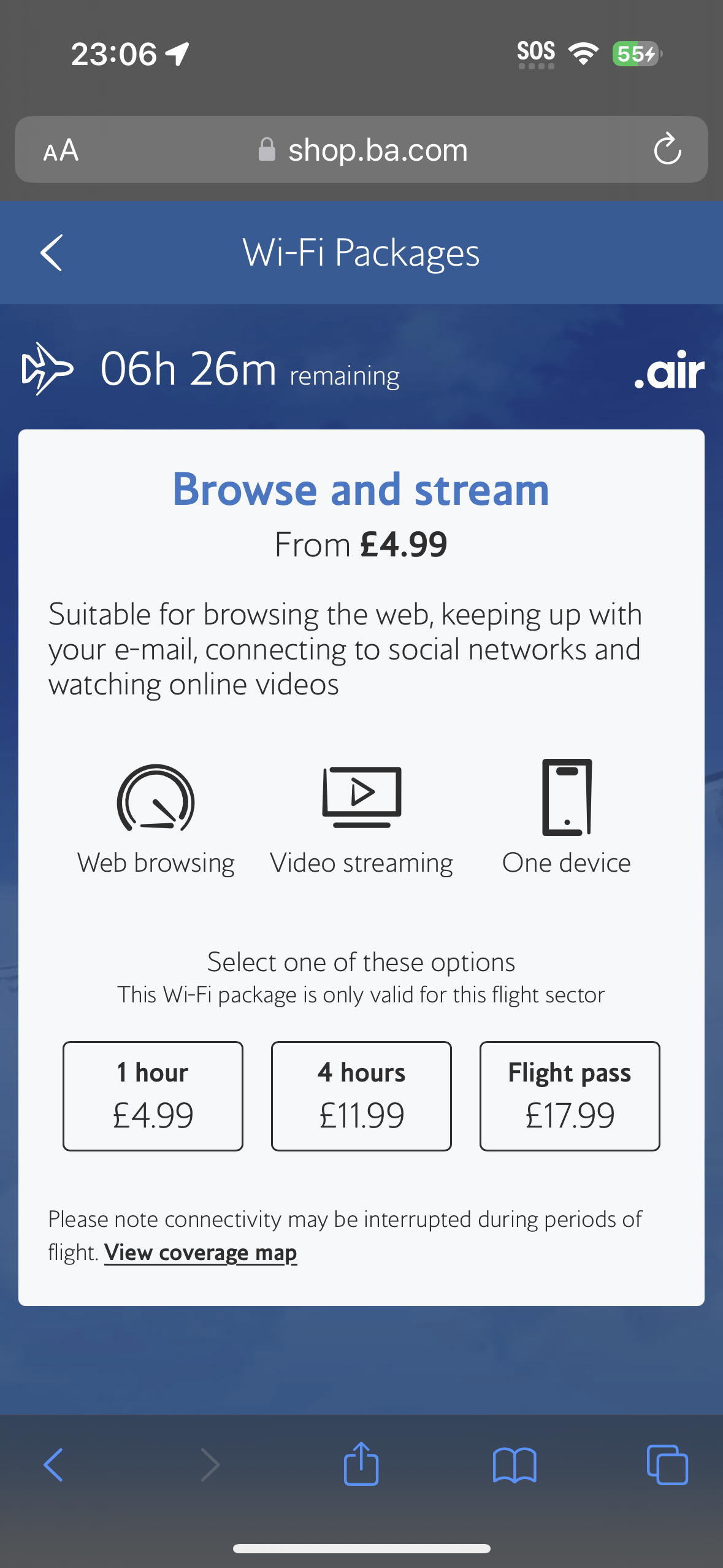Screen dimensions: 723x1568
Task: Navigate back in Safari's bottom toolbar
Action: [x=53, y=1465]
